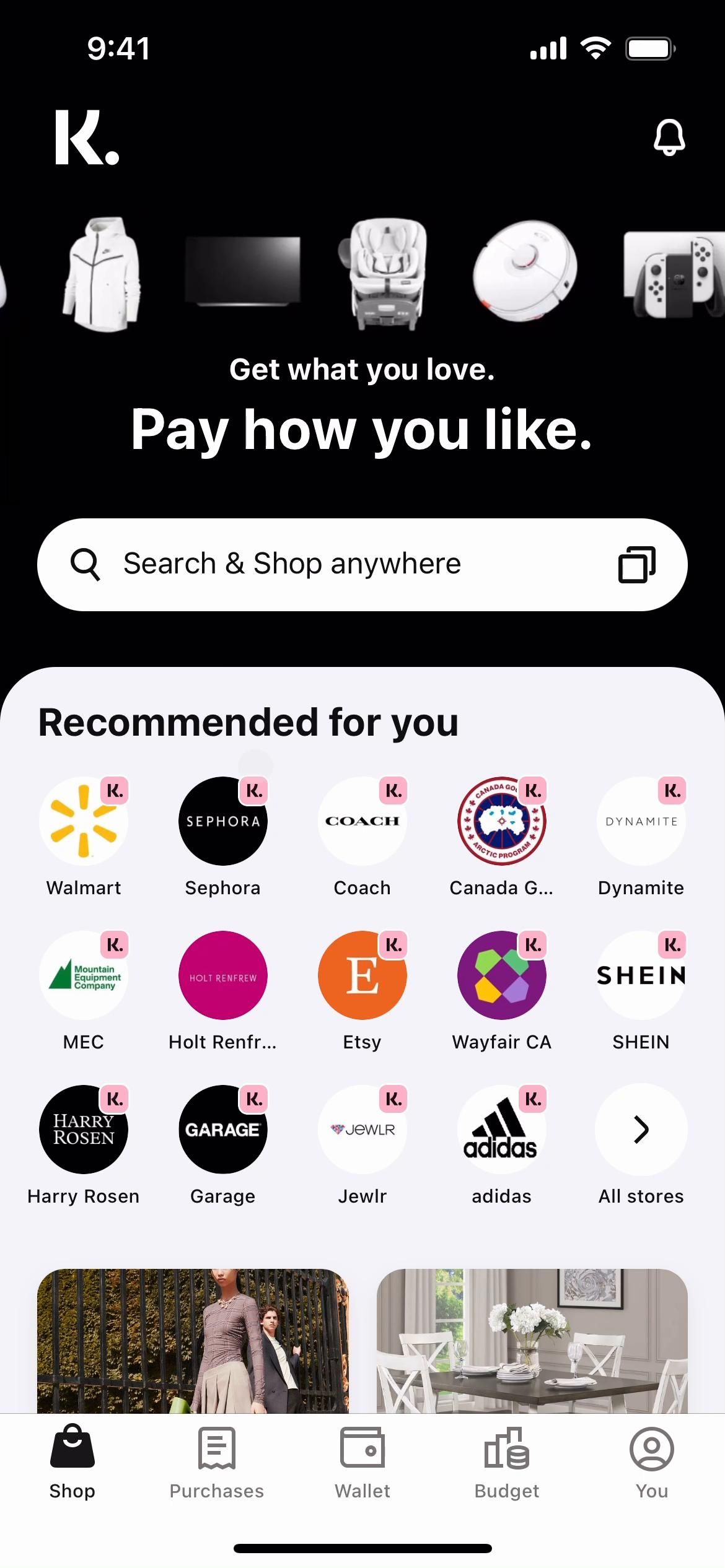Shop at Etsy

point(362,975)
